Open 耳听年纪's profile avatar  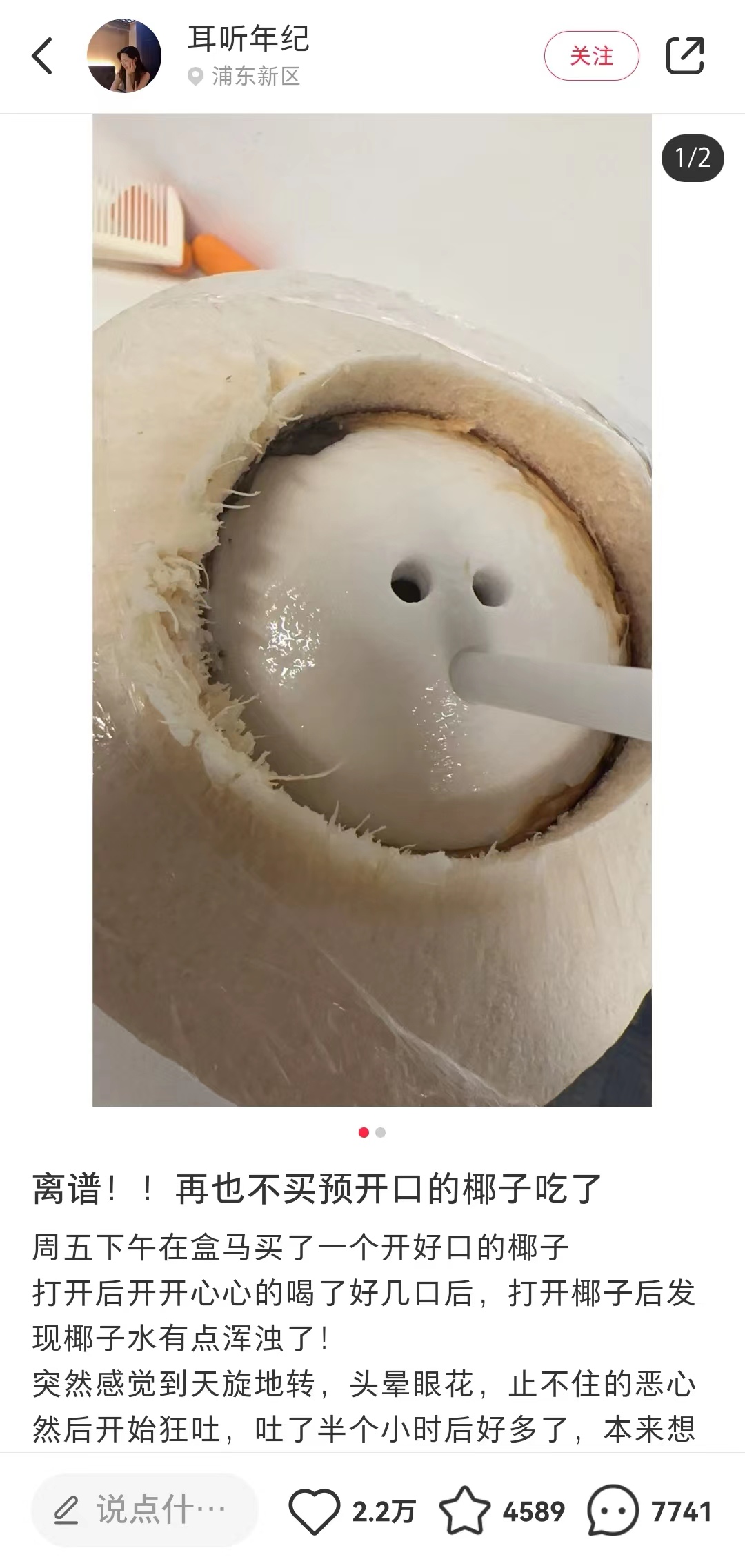pyautogui.click(x=124, y=56)
